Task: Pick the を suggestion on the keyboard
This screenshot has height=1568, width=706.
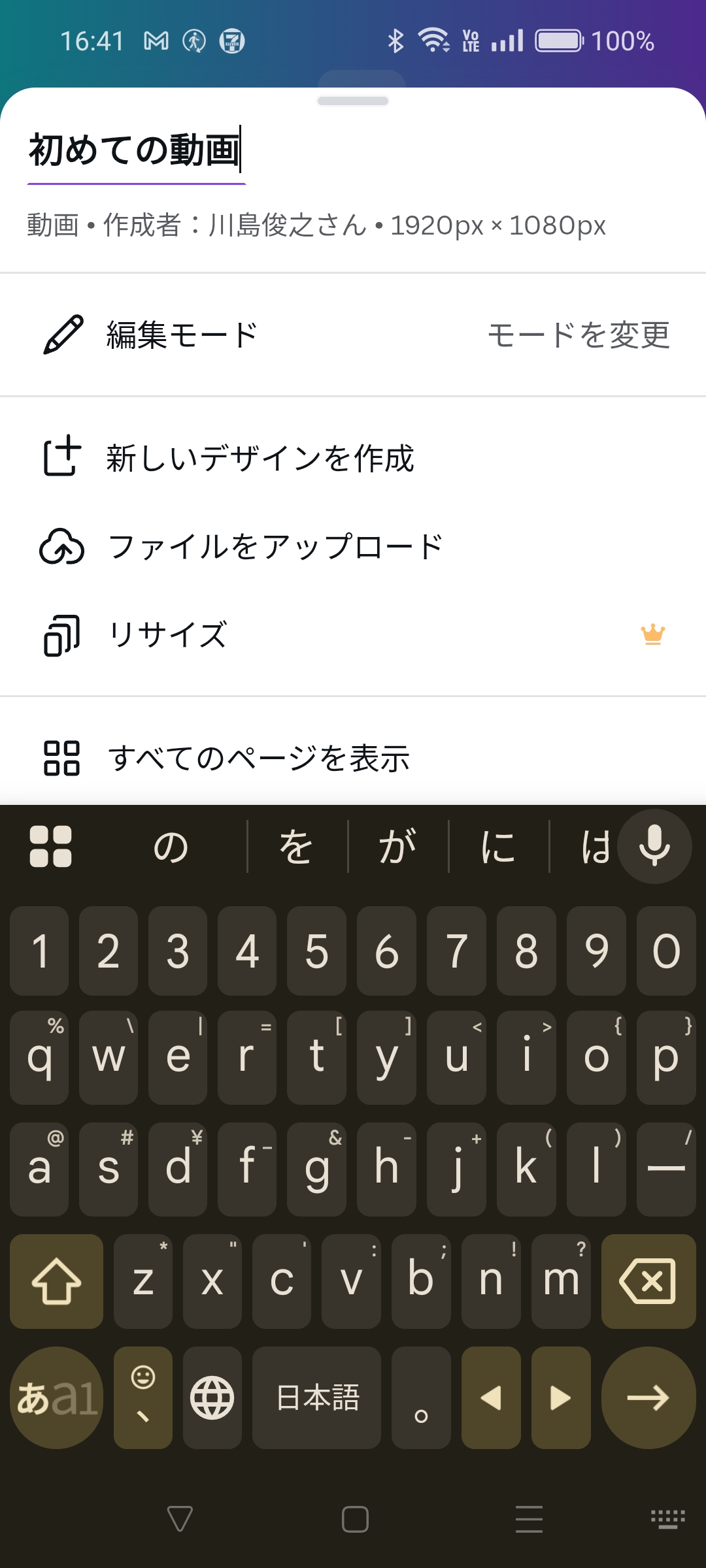Action: pyautogui.click(x=296, y=847)
